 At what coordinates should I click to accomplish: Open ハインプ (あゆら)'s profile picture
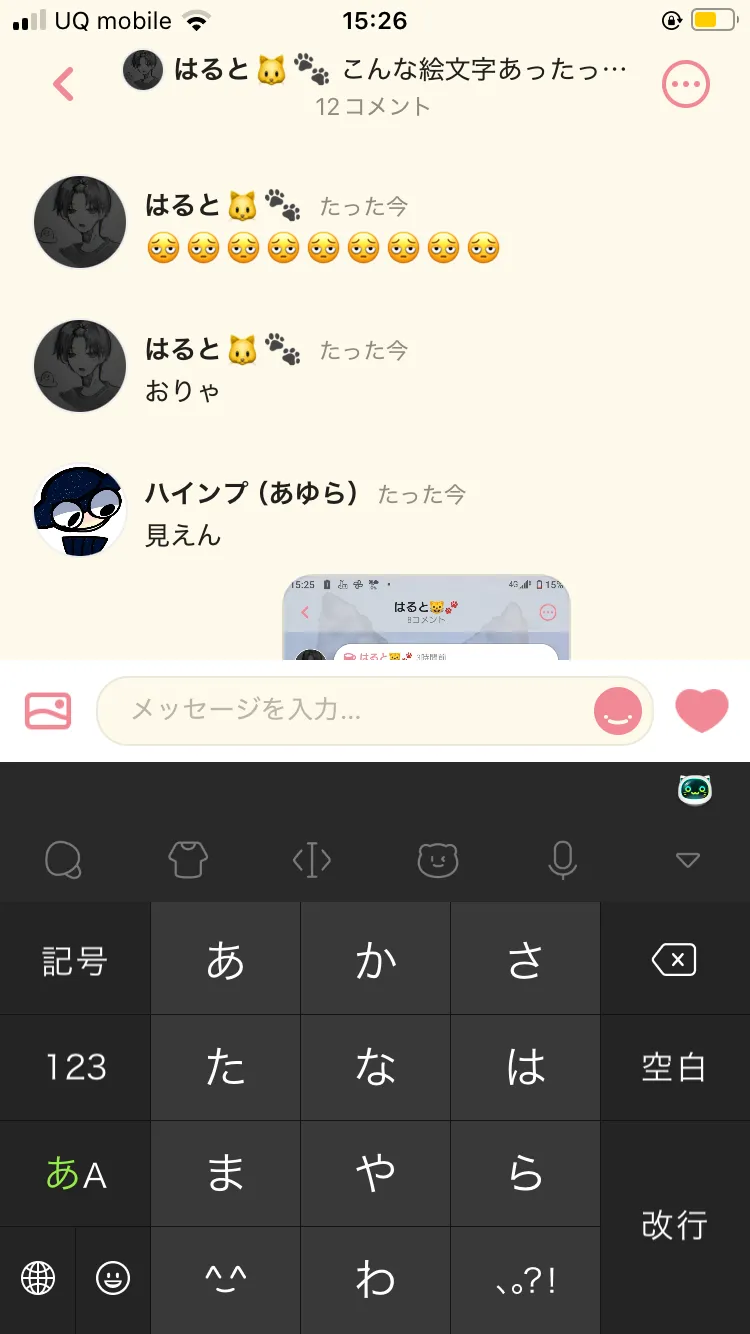80,510
